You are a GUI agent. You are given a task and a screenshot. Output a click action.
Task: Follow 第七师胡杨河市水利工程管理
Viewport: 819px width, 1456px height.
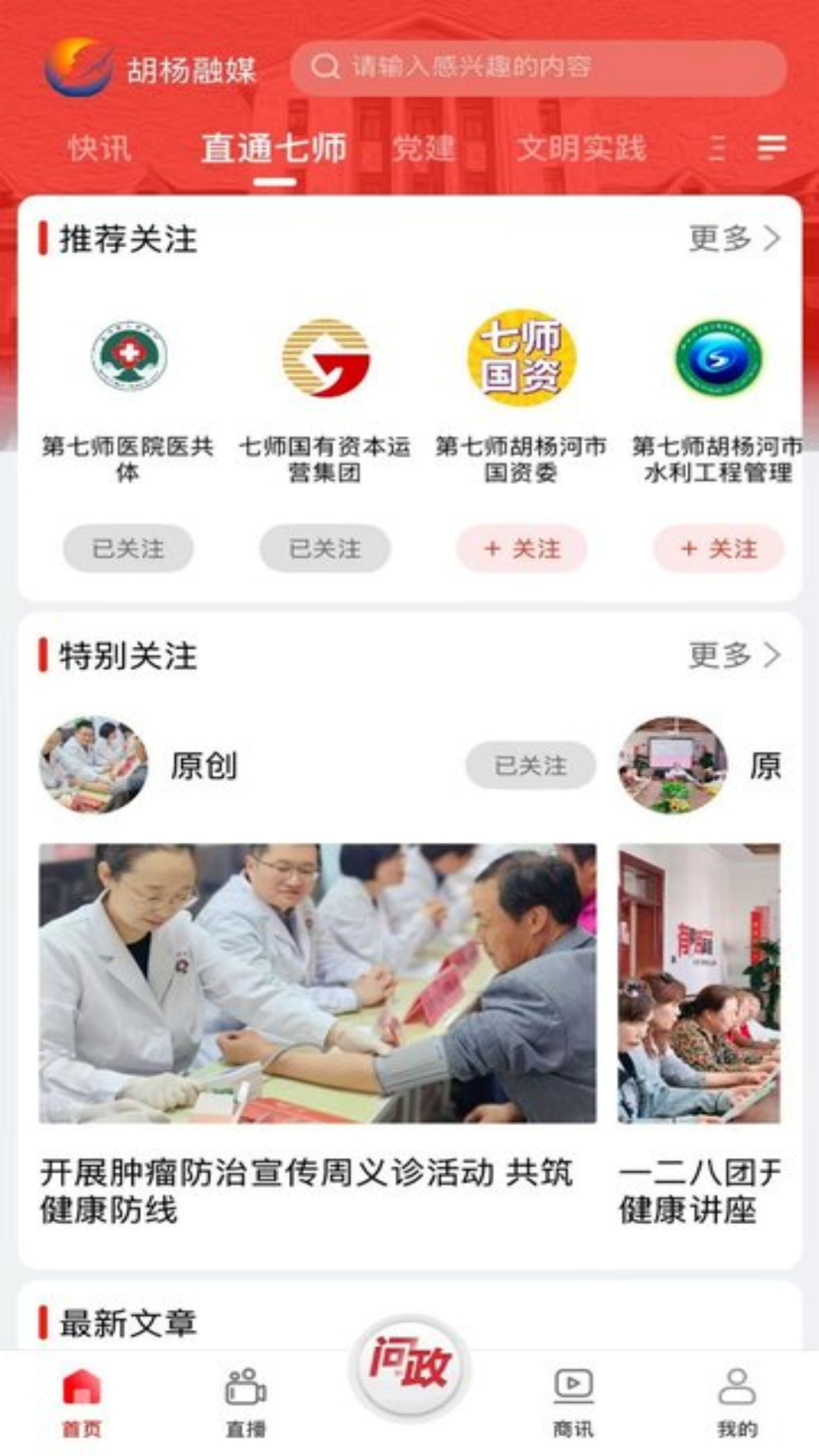tap(718, 548)
